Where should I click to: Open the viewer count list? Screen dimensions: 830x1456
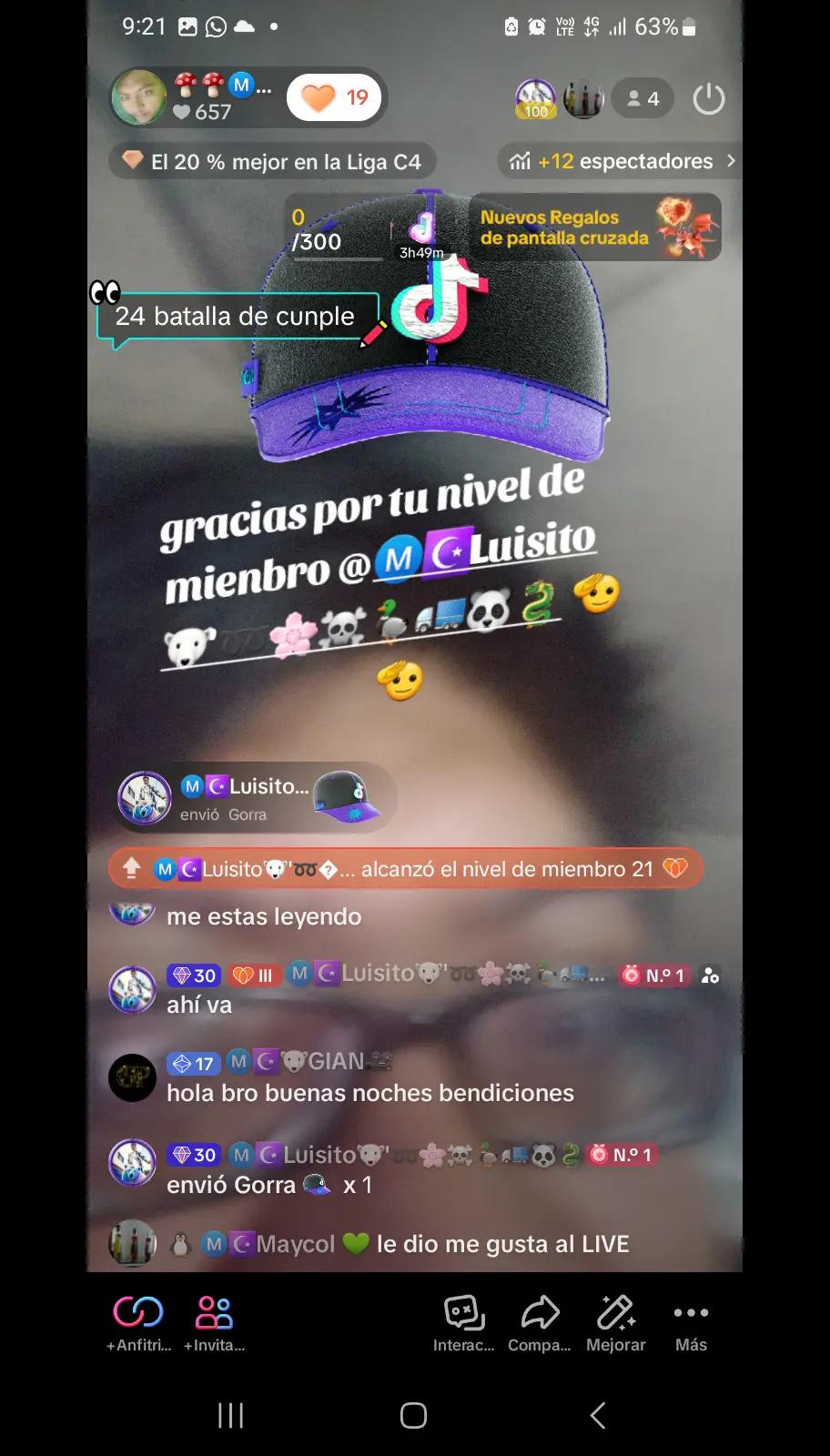coord(643,98)
